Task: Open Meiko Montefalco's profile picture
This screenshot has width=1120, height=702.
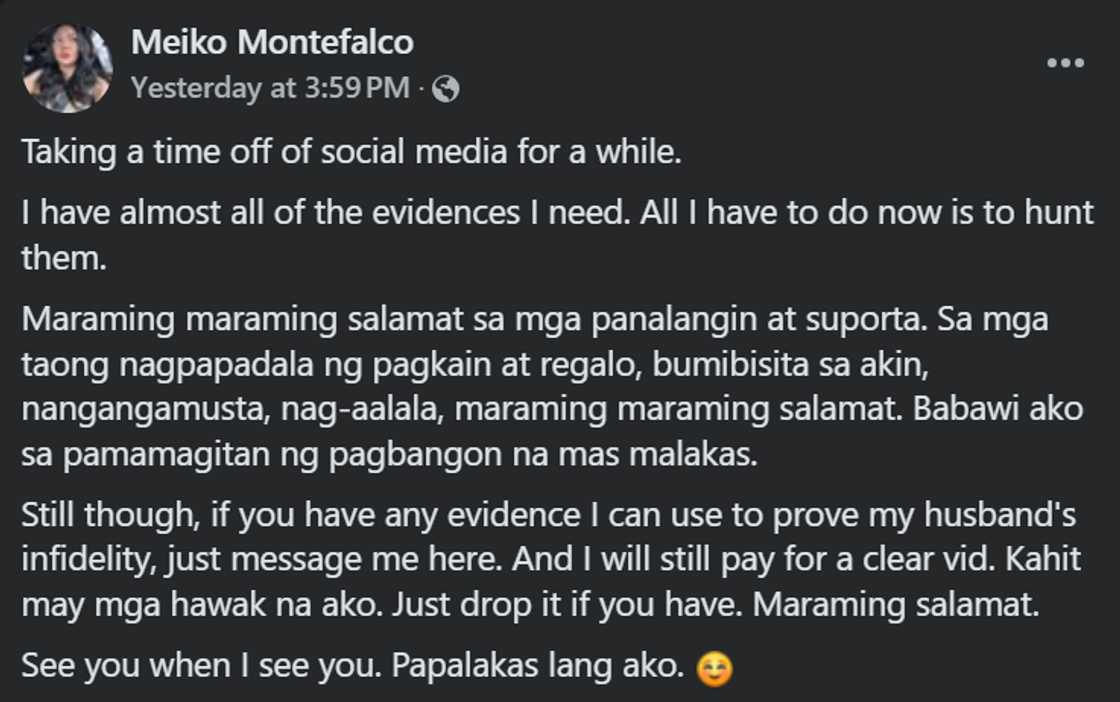Action: (x=67, y=67)
